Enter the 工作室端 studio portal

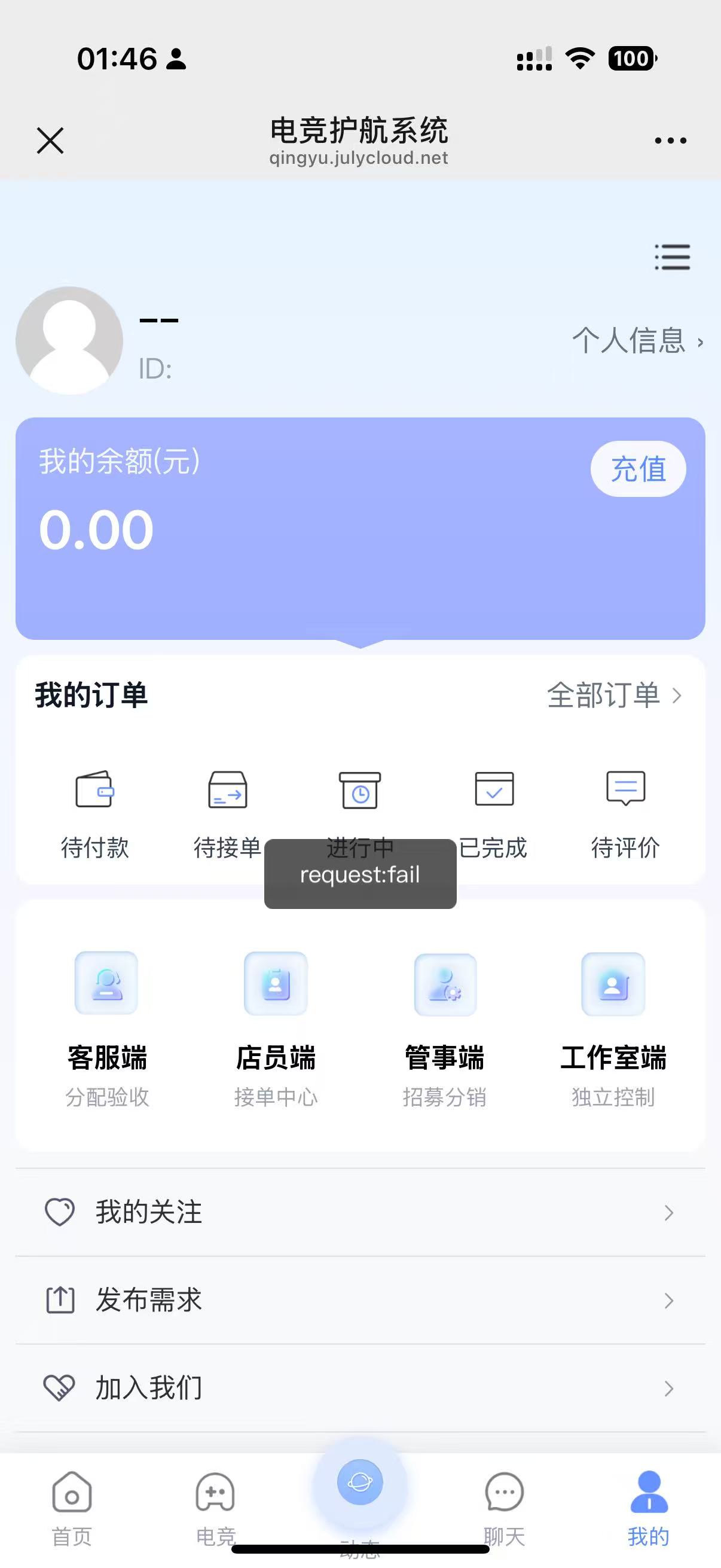pyautogui.click(x=613, y=1029)
